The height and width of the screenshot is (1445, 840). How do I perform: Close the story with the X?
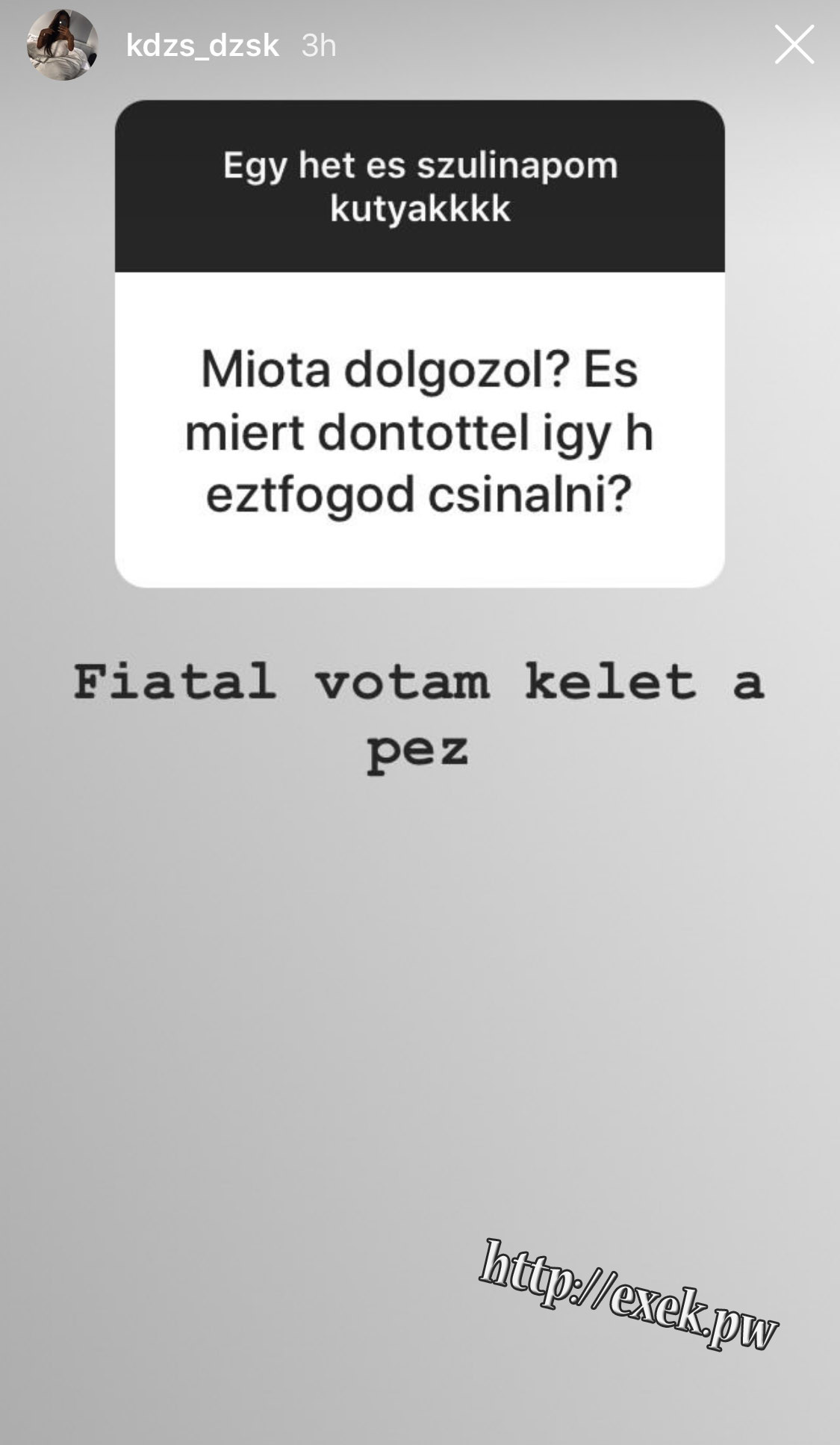tap(794, 45)
